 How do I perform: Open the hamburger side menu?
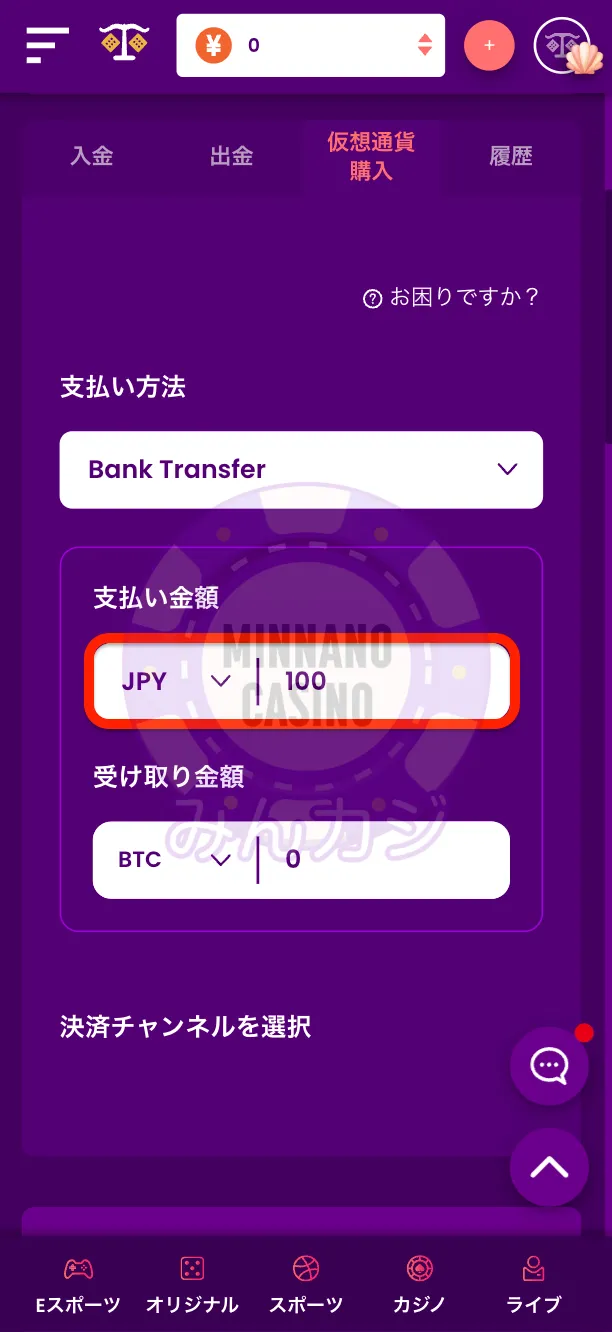click(47, 45)
